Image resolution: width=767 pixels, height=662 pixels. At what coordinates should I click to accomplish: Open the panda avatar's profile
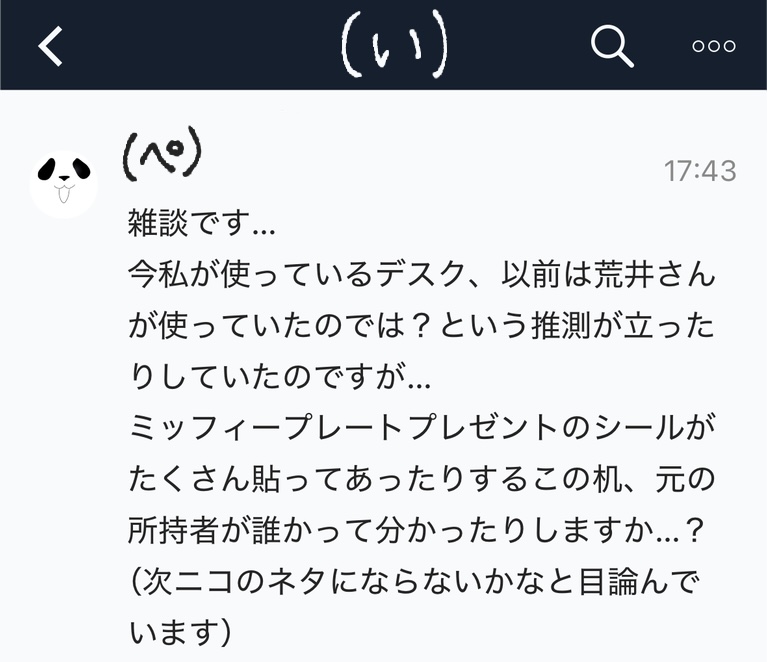[x=64, y=184]
